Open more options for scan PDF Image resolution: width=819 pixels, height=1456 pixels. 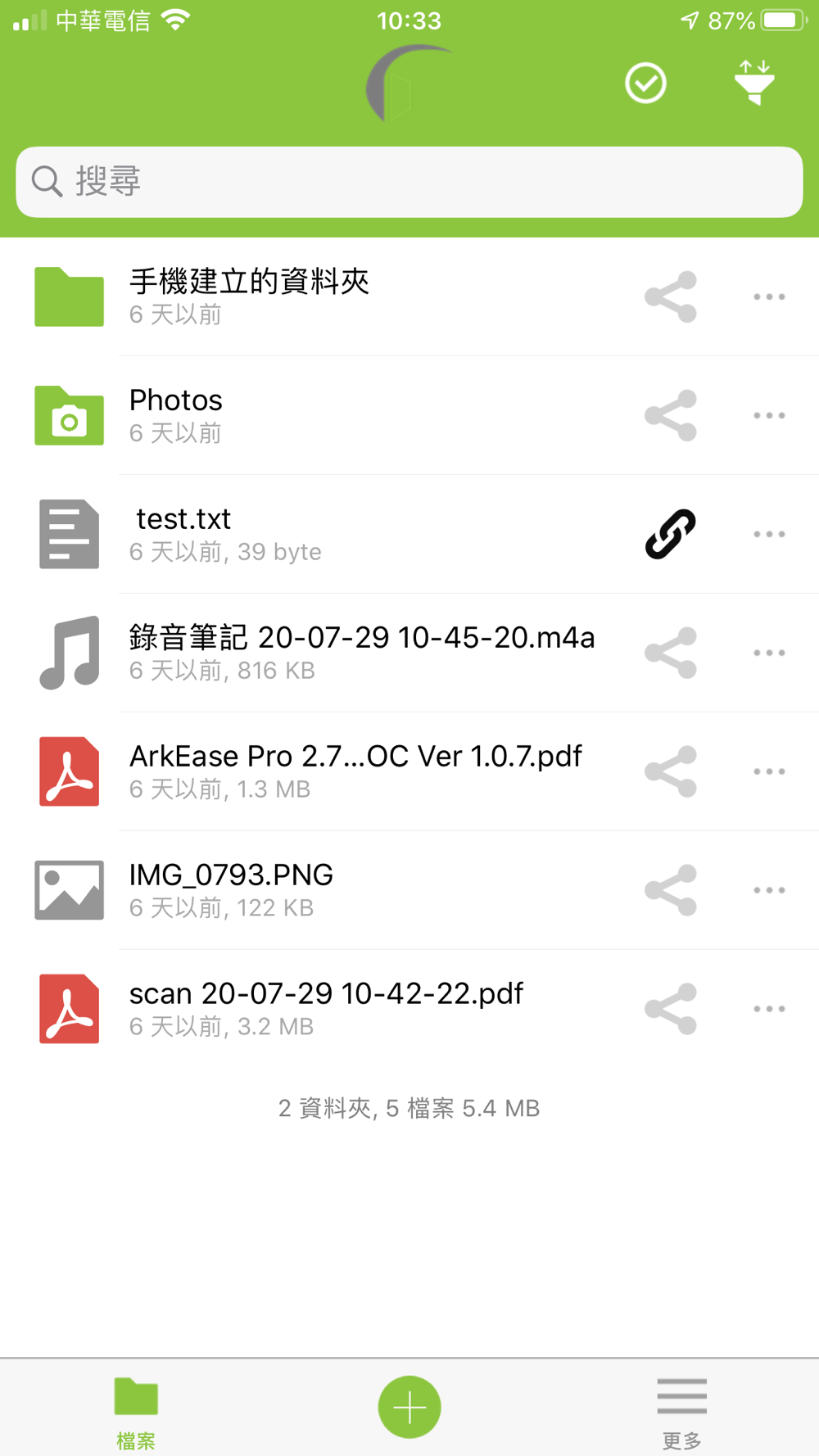[x=769, y=1009]
